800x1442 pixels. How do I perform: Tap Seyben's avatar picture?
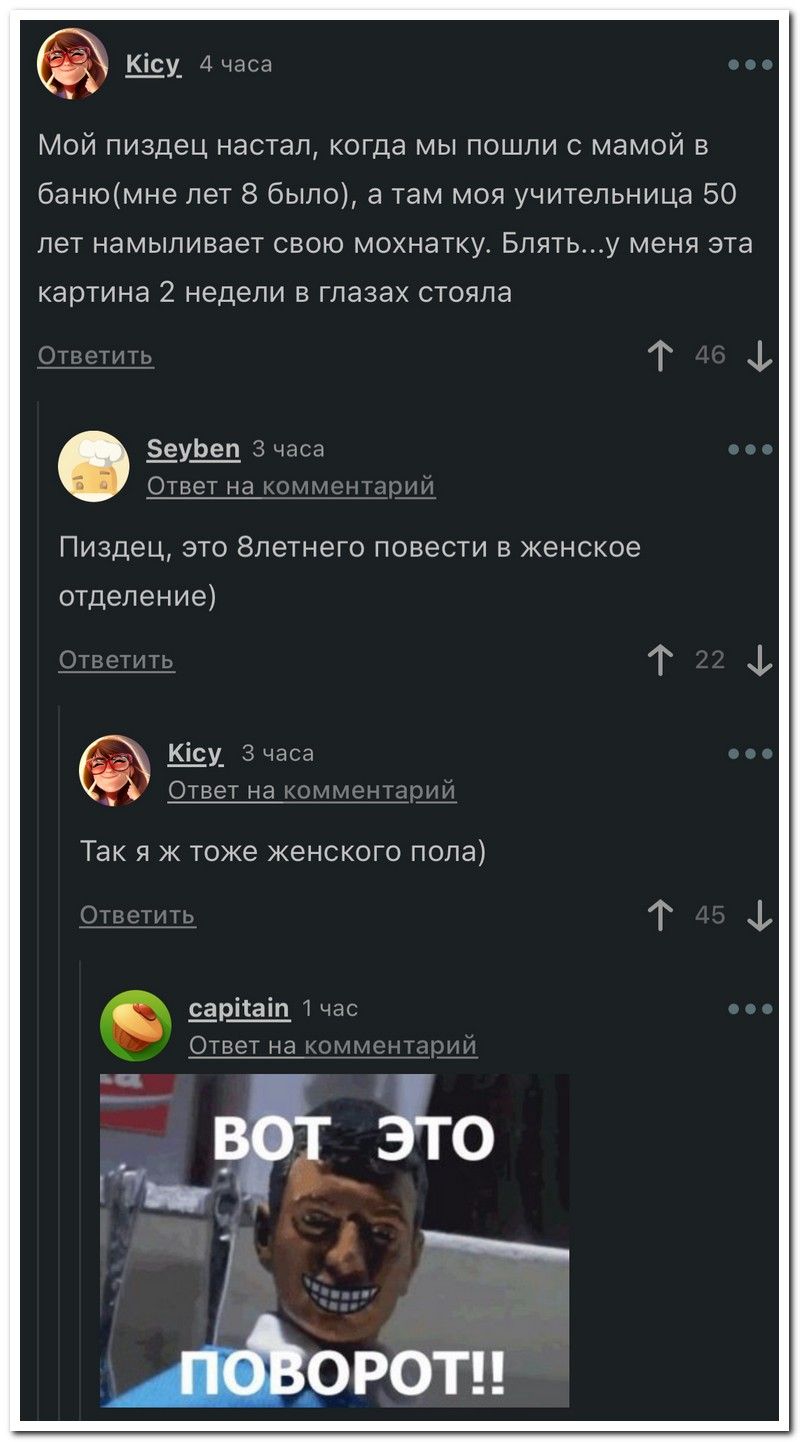coord(95,466)
